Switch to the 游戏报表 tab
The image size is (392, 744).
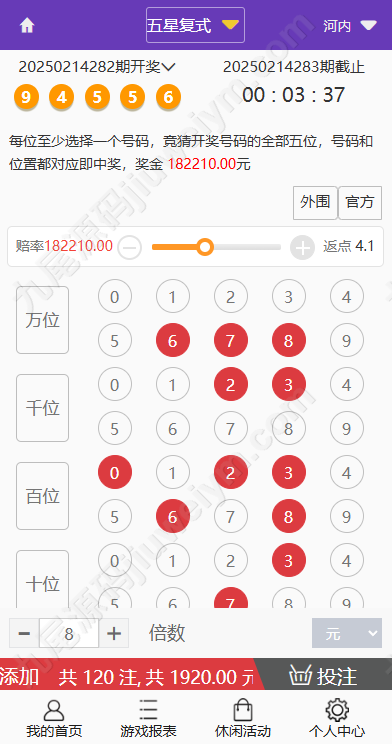(148, 718)
